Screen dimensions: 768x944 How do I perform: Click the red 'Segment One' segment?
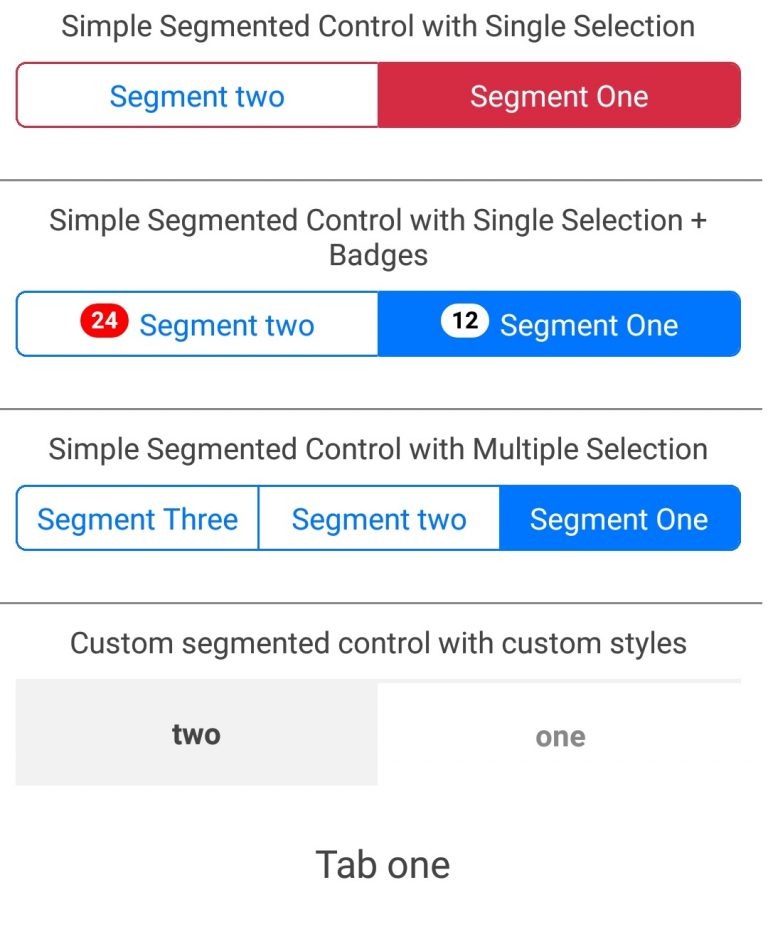[559, 95]
